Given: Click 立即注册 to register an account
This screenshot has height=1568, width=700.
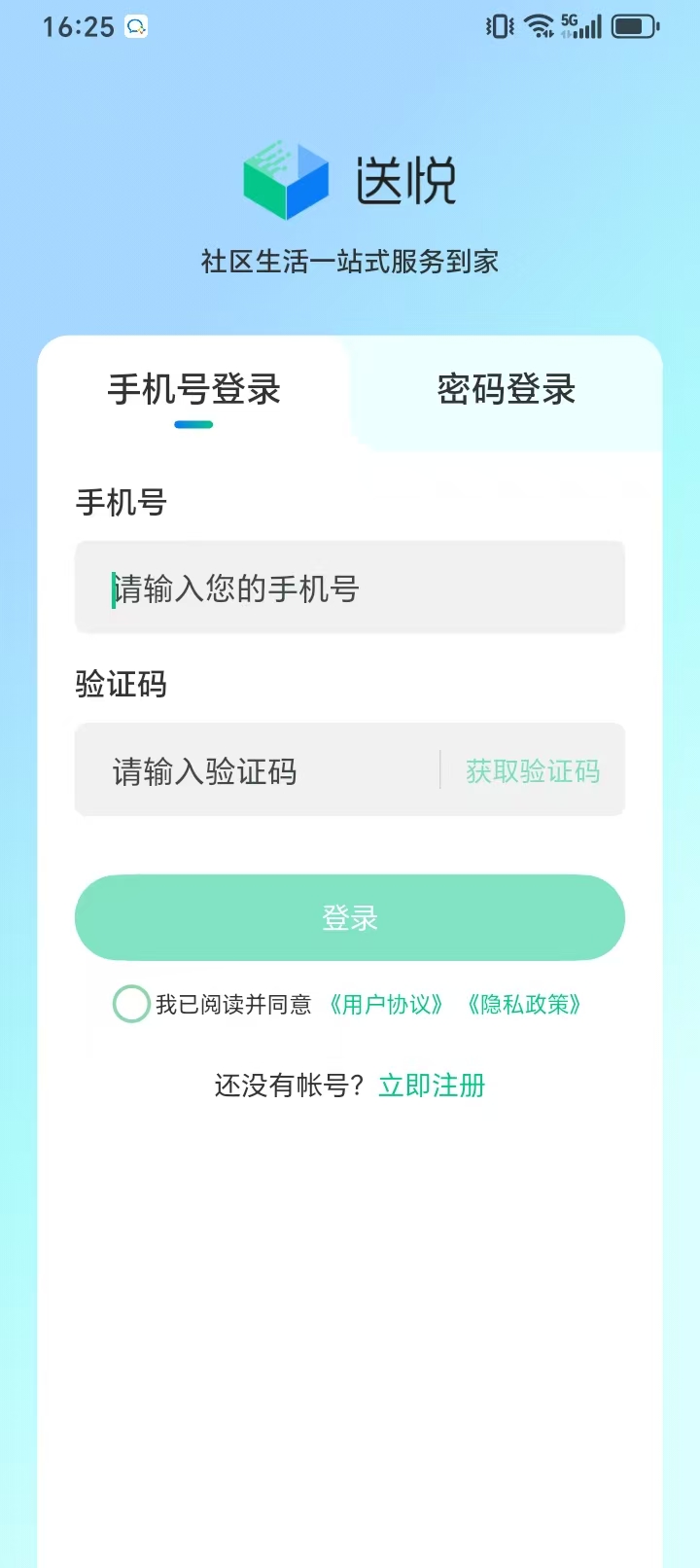Looking at the screenshot, I should pyautogui.click(x=432, y=1085).
